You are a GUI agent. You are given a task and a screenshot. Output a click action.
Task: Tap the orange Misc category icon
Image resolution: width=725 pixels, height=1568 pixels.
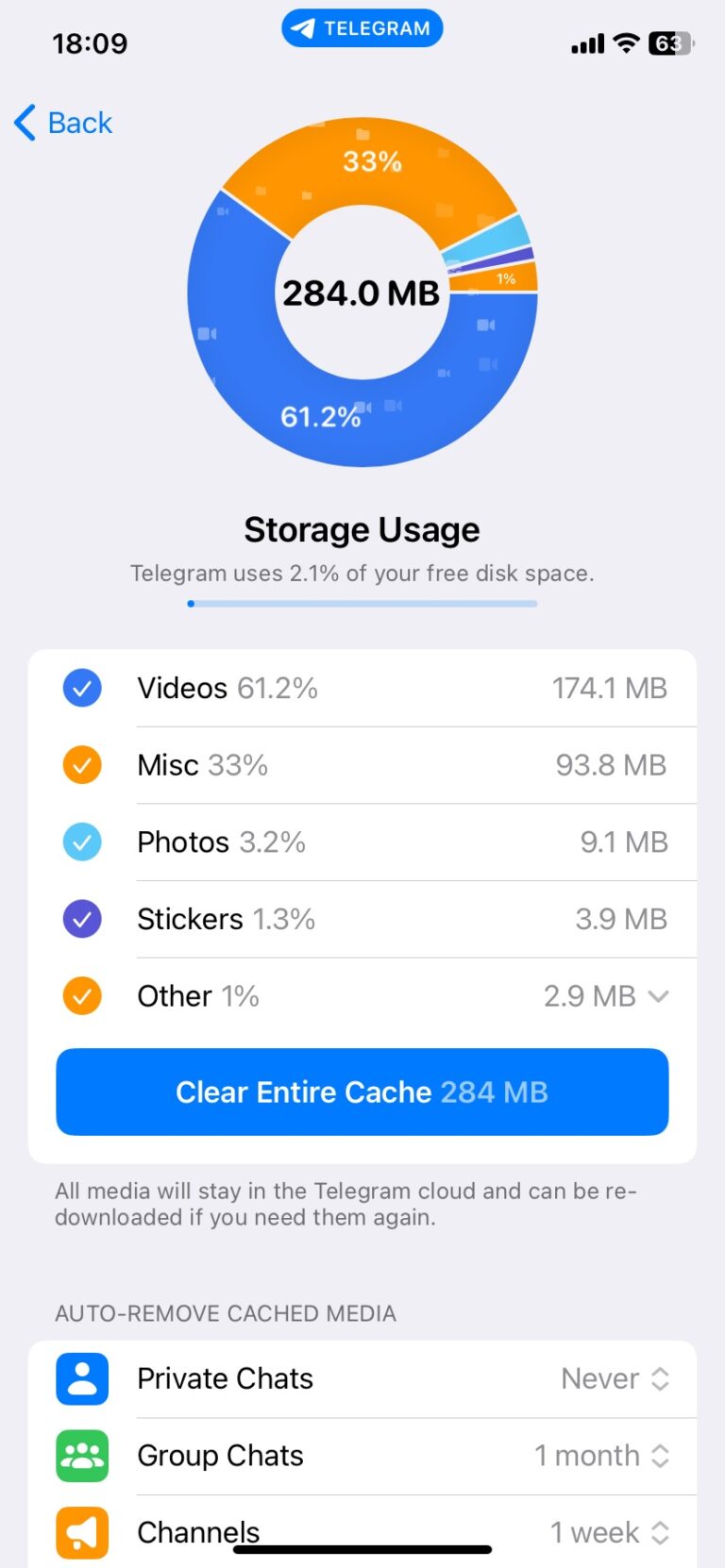(x=81, y=765)
